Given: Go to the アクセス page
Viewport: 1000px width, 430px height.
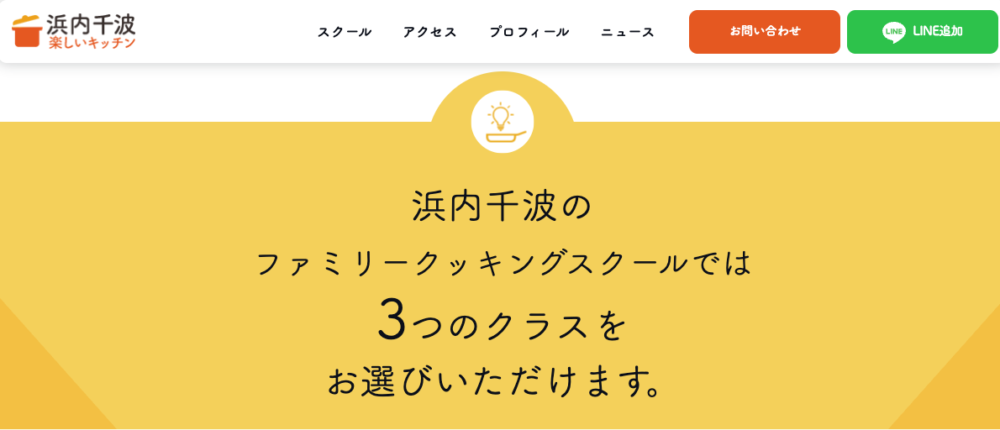Looking at the screenshot, I should [430, 32].
